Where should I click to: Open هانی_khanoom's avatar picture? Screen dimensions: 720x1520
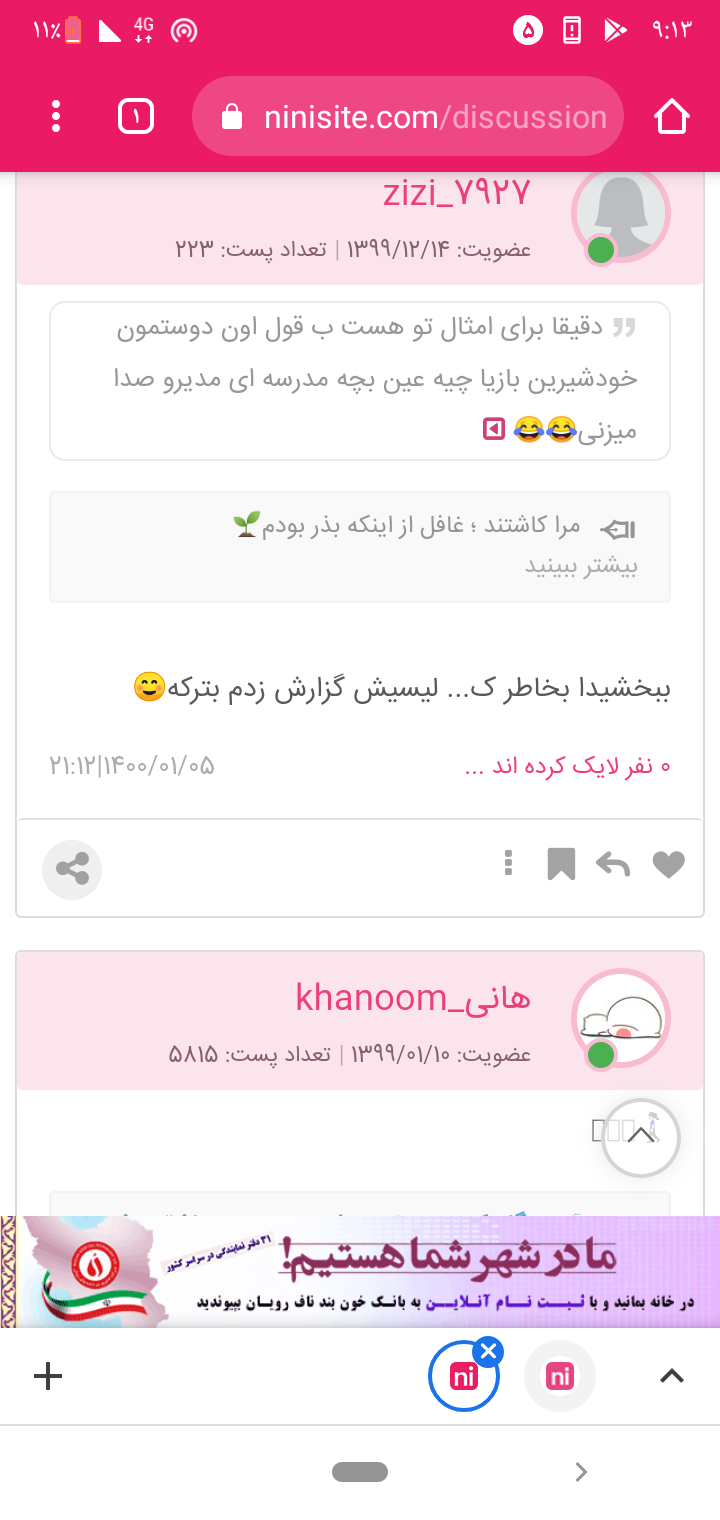pos(620,1018)
